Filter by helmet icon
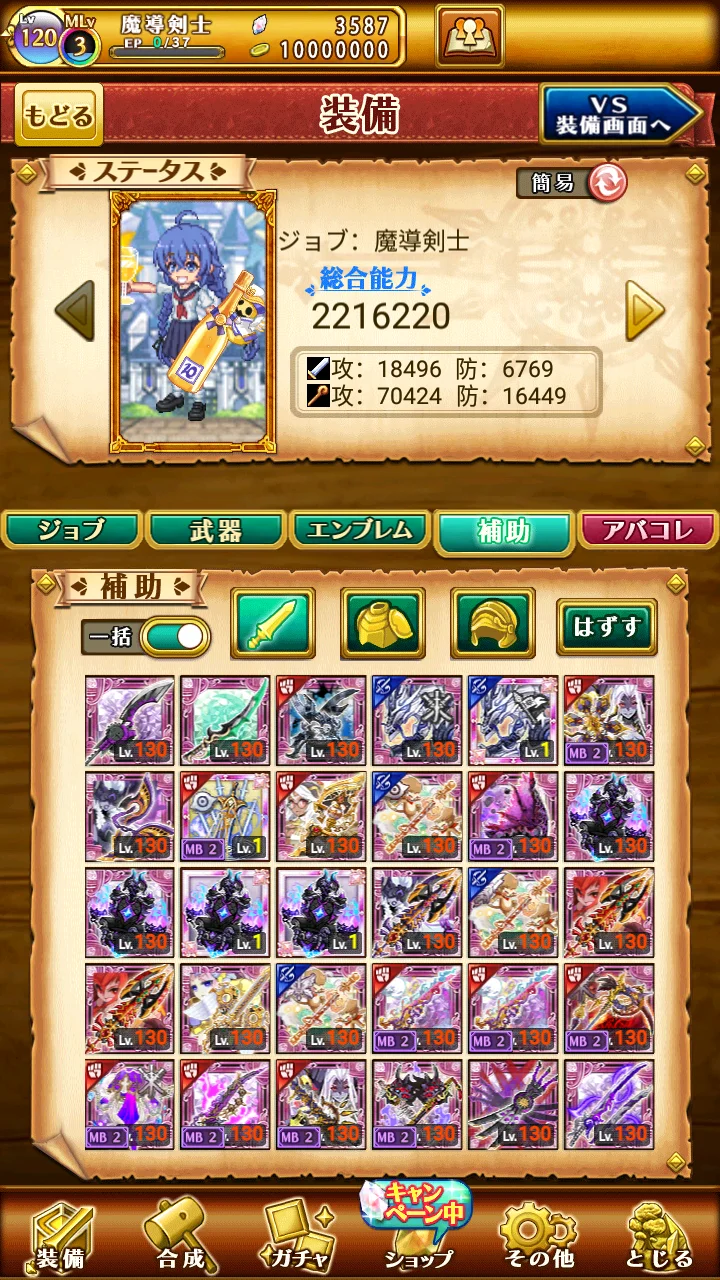 [x=493, y=624]
